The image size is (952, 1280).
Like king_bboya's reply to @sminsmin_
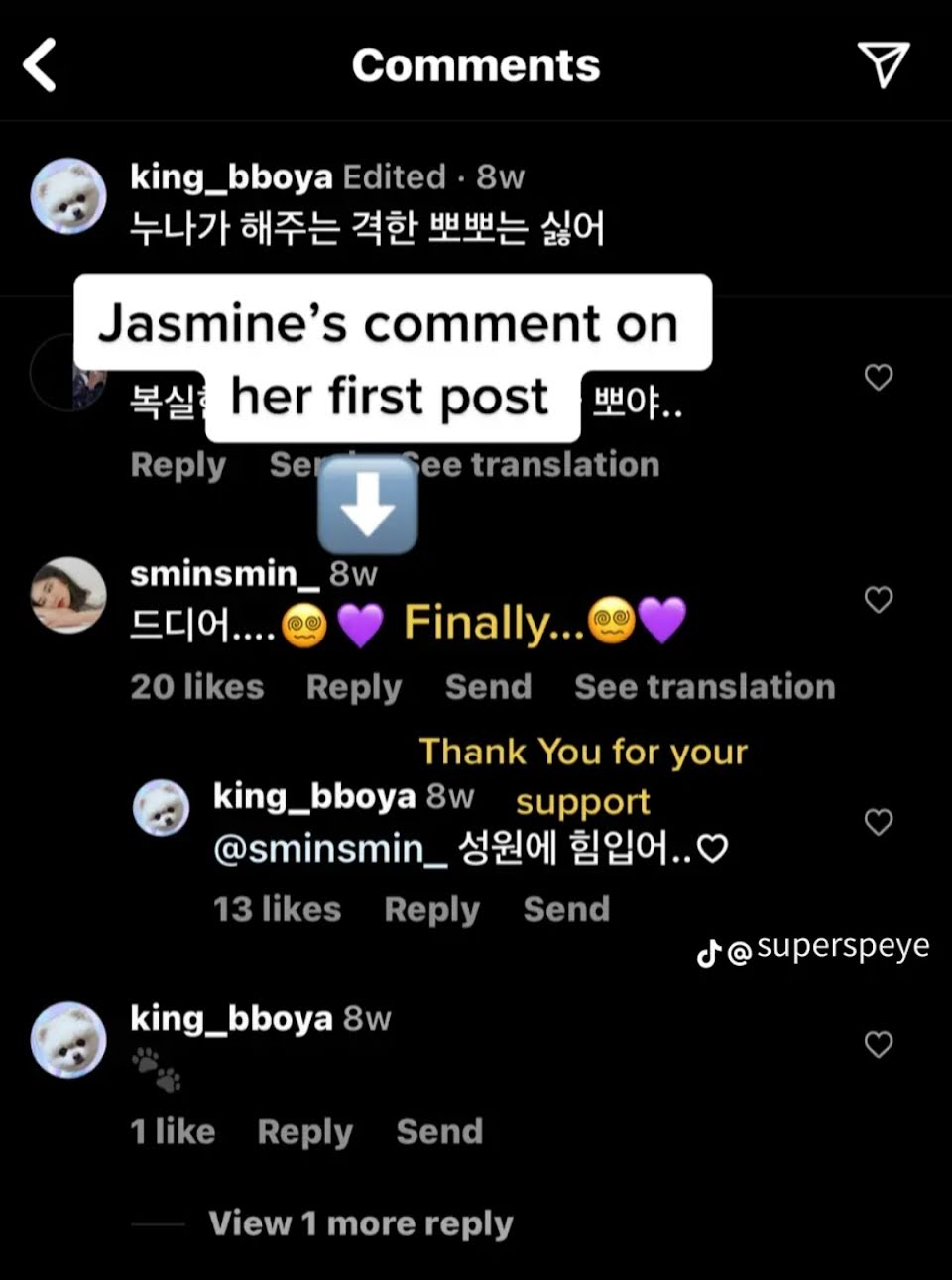878,822
